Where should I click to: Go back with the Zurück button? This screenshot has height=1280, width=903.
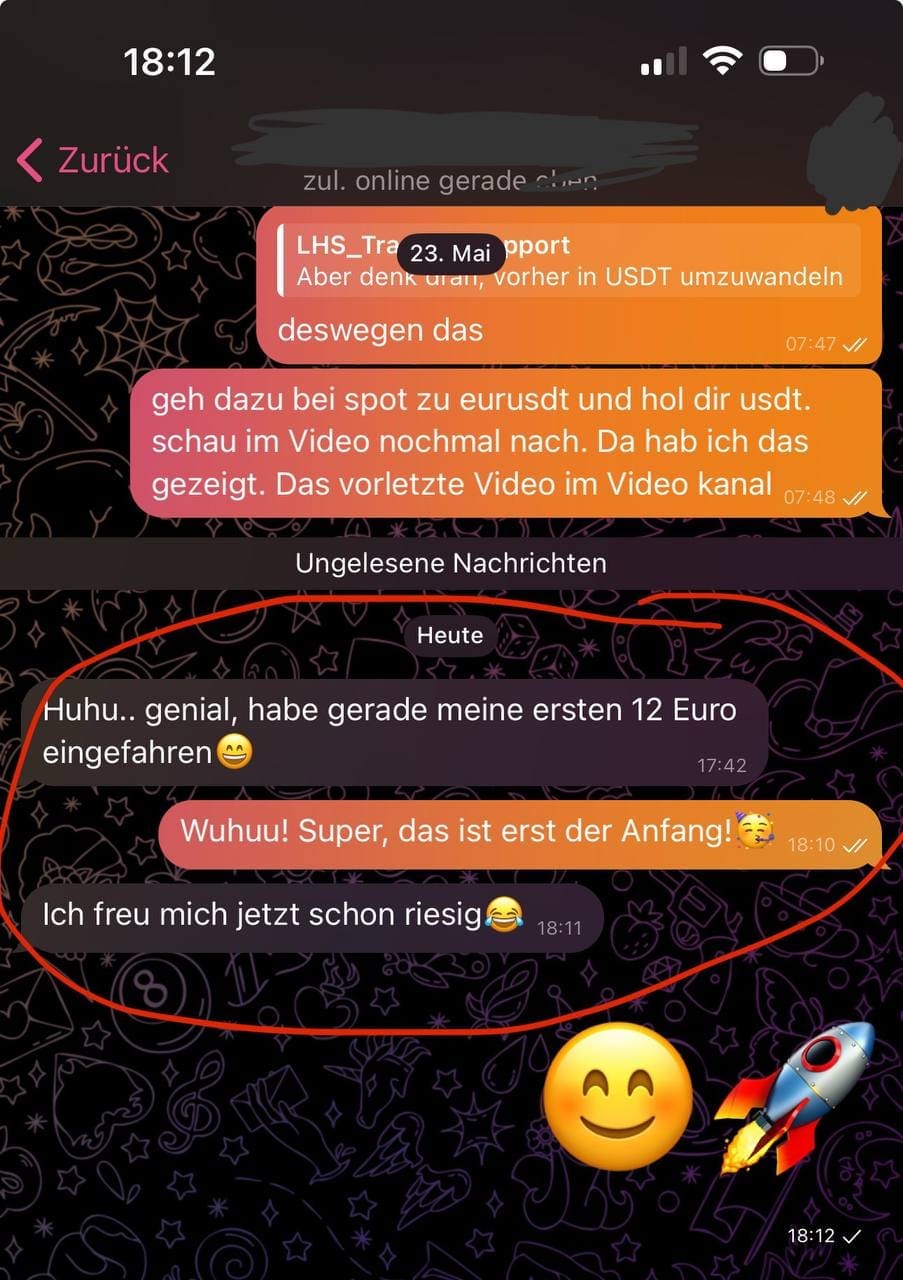pos(93,160)
